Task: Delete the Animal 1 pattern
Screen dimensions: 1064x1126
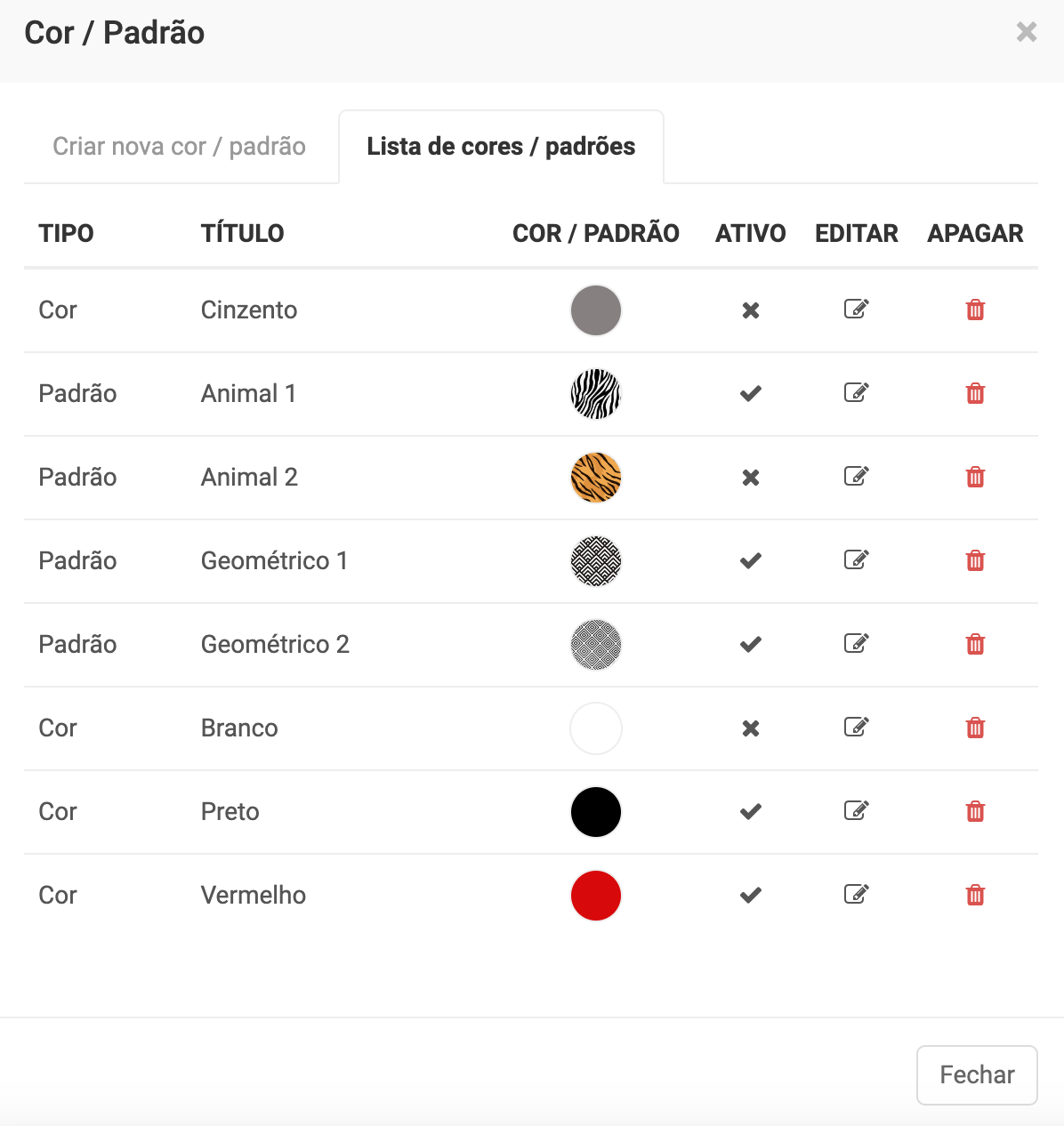Action: coord(975,393)
